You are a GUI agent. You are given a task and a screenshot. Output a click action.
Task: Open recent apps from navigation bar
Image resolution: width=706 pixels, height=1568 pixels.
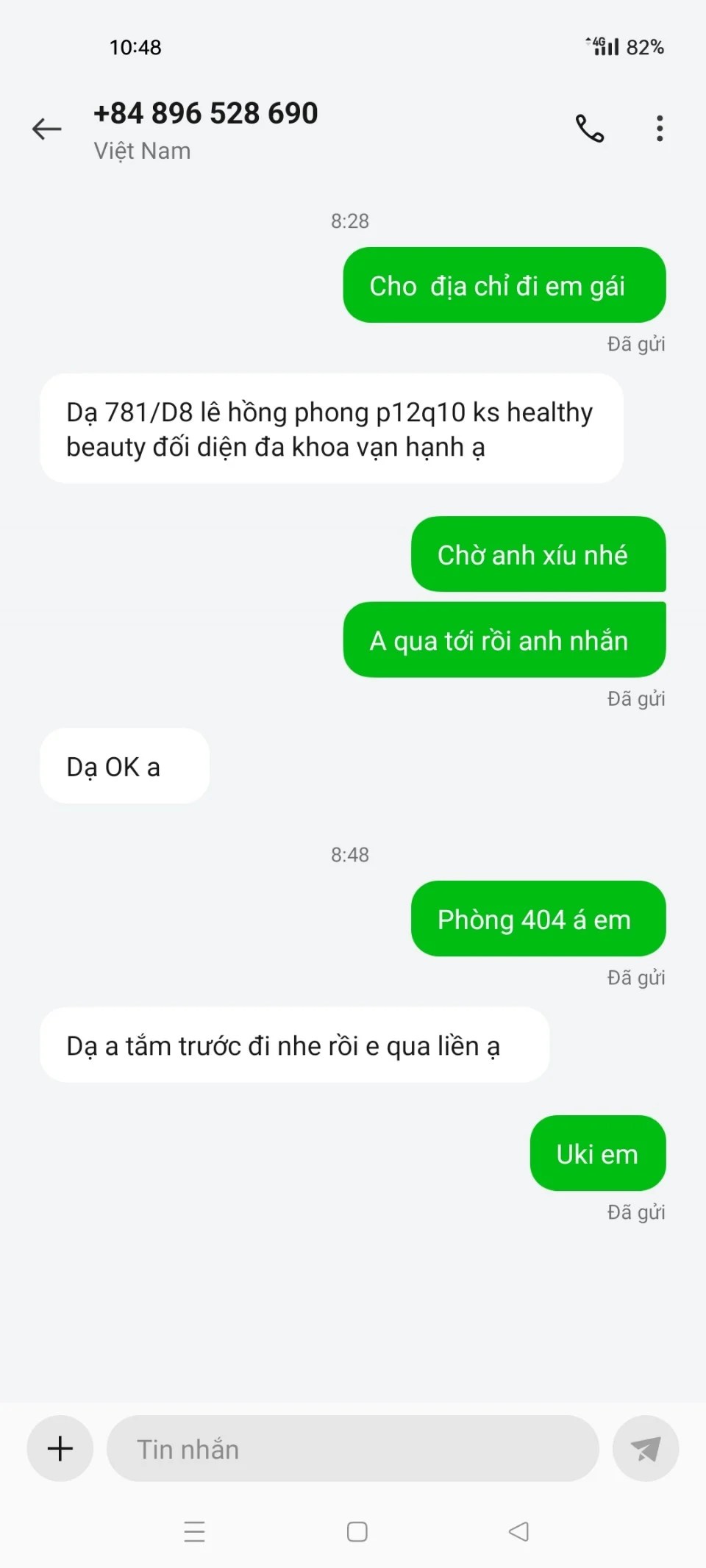194,1531
